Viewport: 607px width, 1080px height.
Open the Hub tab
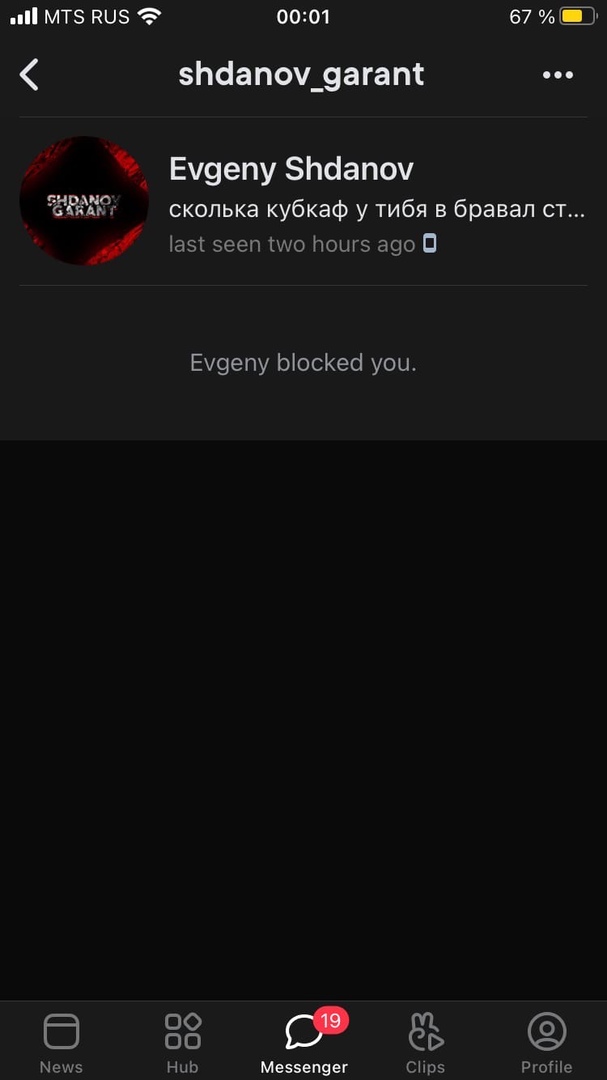[183, 1041]
